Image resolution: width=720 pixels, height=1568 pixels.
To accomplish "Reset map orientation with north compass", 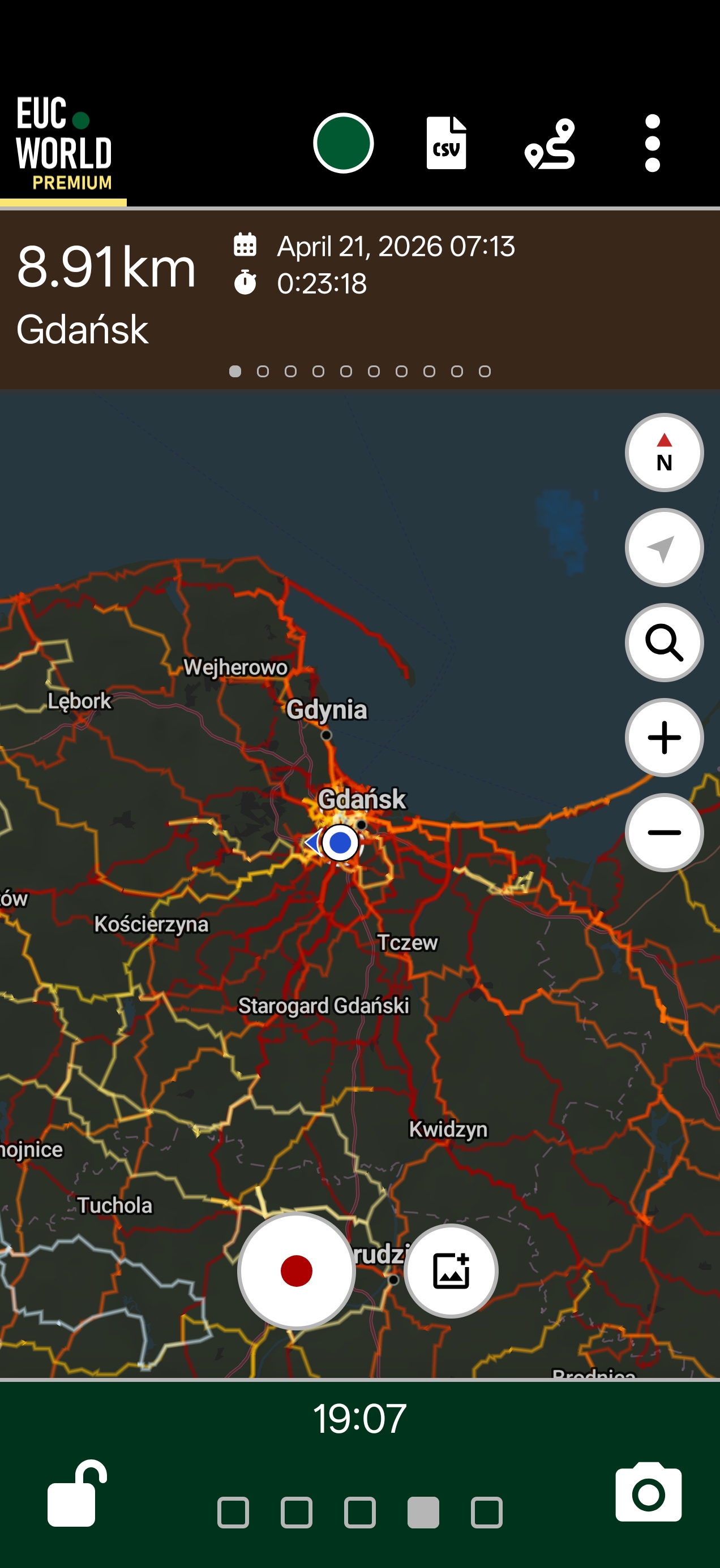I will (664, 453).
